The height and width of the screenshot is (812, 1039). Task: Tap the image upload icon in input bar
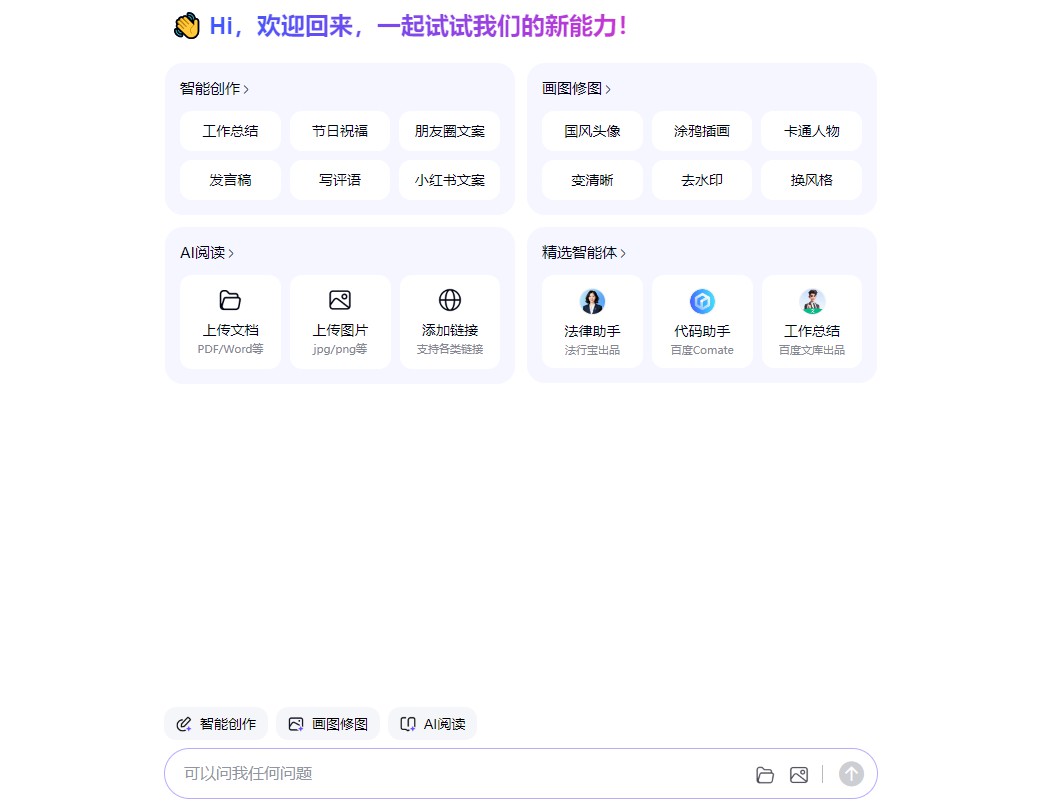click(798, 775)
